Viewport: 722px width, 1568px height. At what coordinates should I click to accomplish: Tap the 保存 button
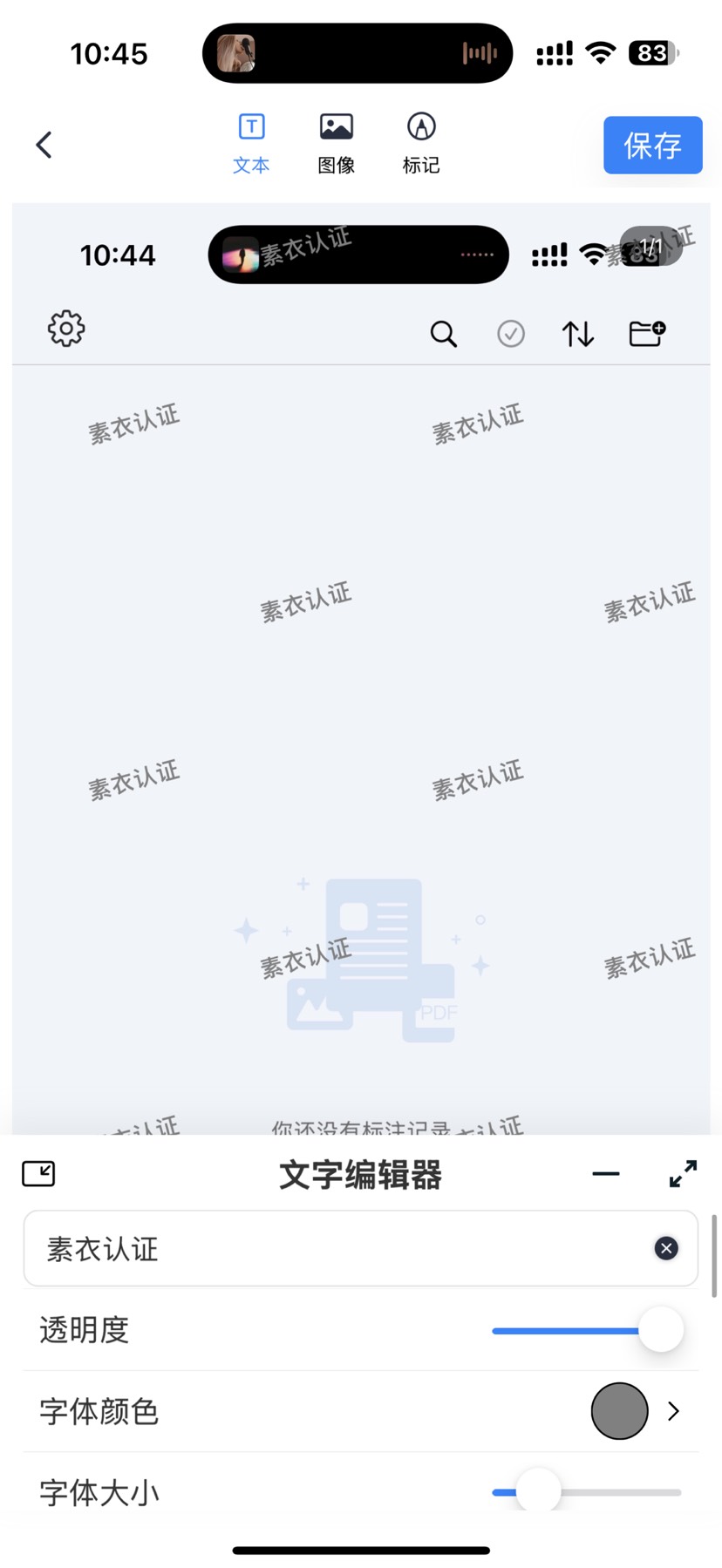pyautogui.click(x=652, y=146)
